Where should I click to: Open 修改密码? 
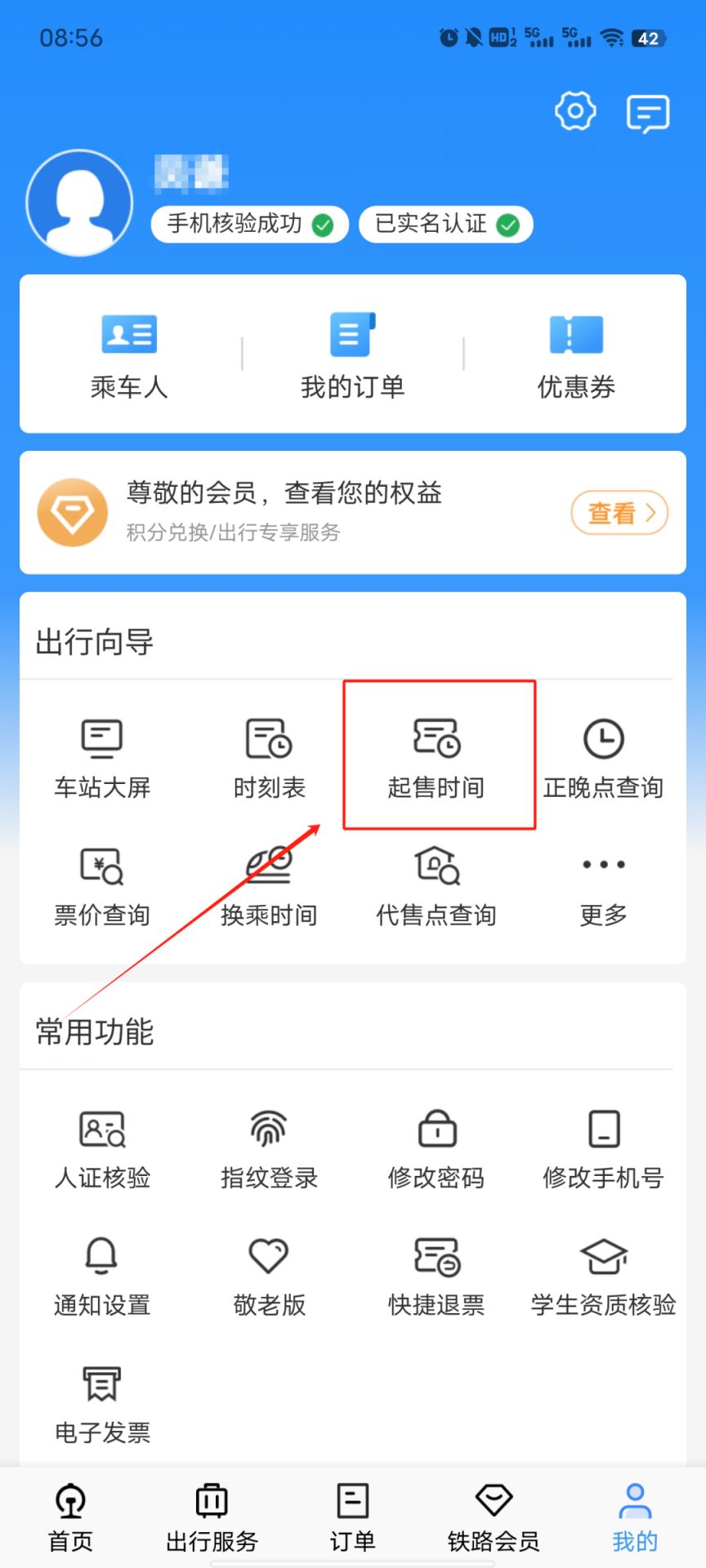pyautogui.click(x=436, y=1148)
